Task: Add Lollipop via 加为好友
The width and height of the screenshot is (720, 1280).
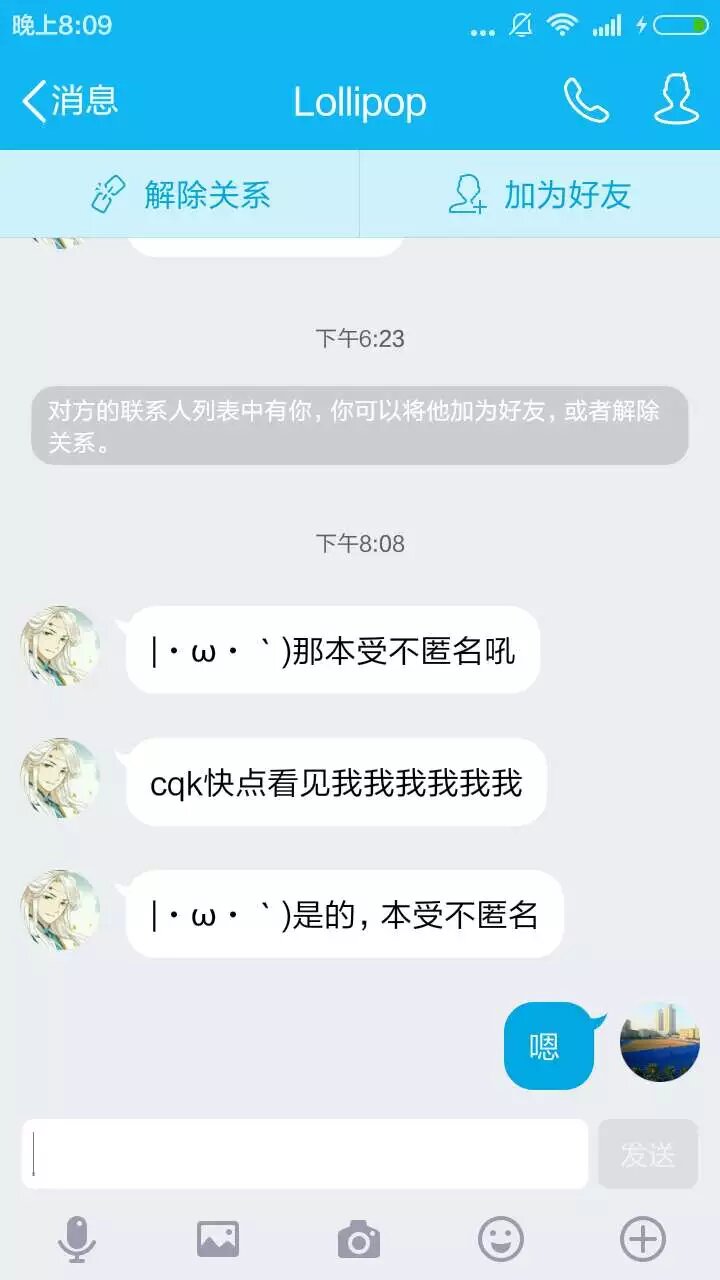Action: [x=540, y=195]
